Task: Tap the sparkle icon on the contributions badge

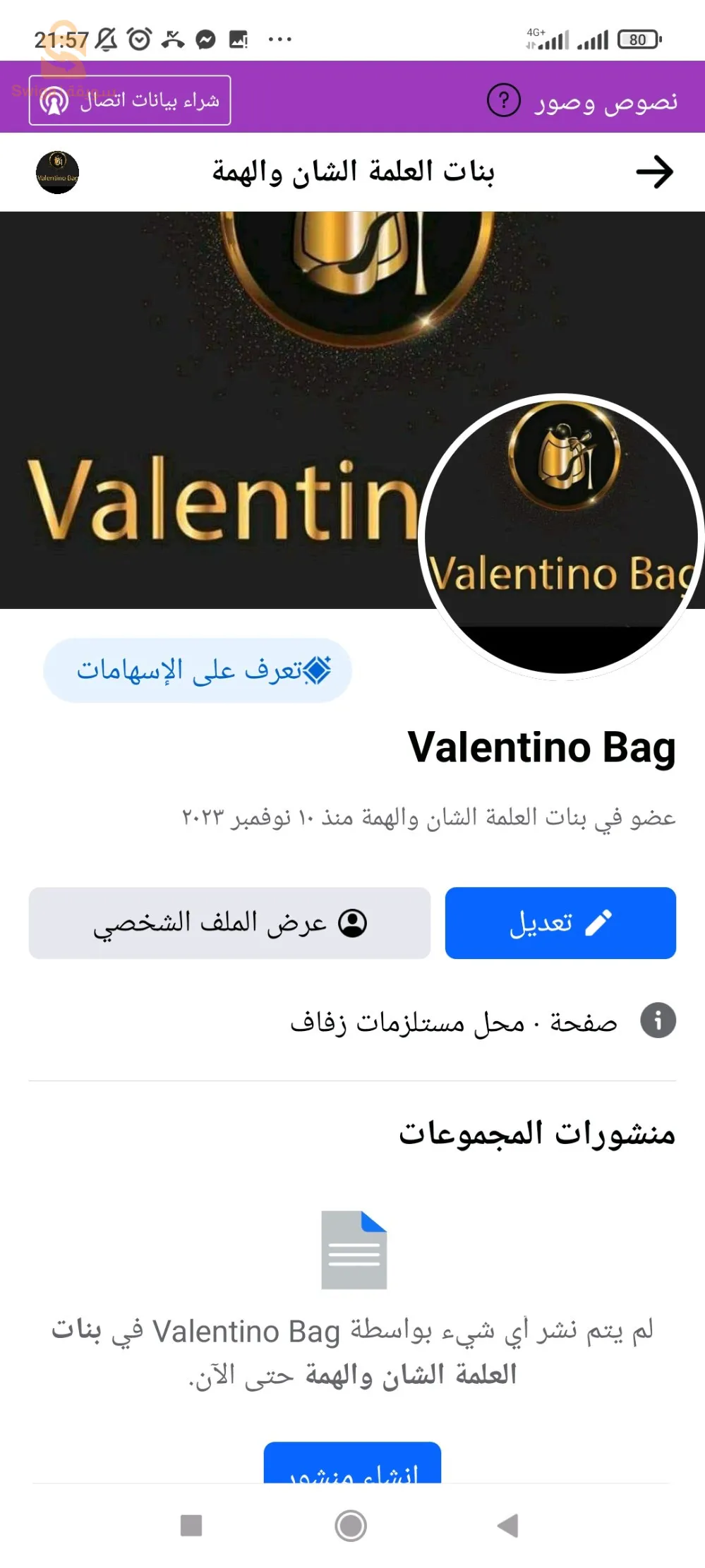Action: pyautogui.click(x=320, y=668)
